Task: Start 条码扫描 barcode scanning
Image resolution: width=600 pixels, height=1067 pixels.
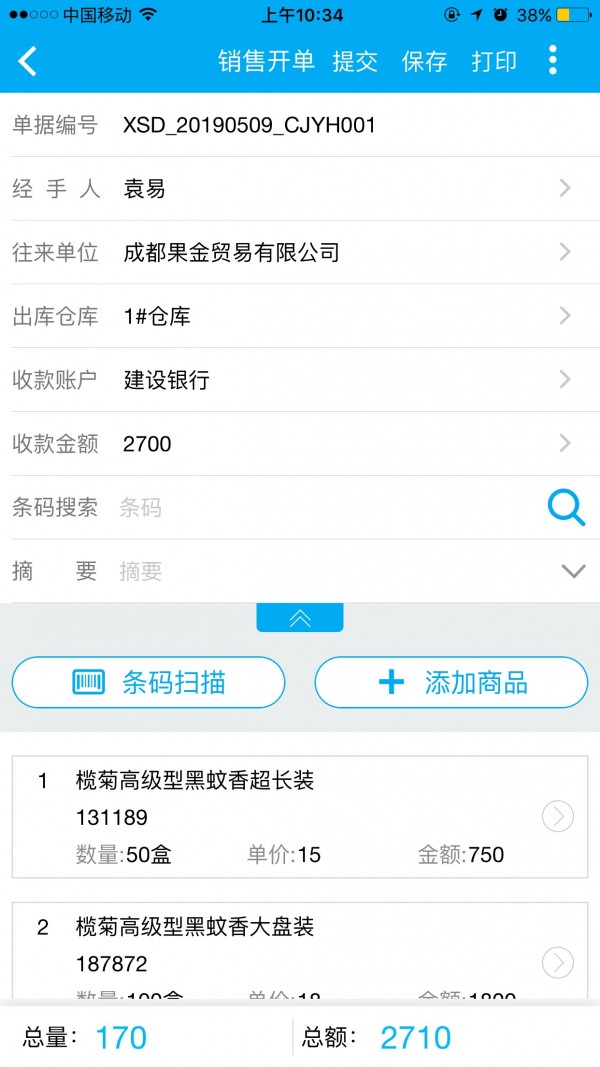Action: point(148,683)
